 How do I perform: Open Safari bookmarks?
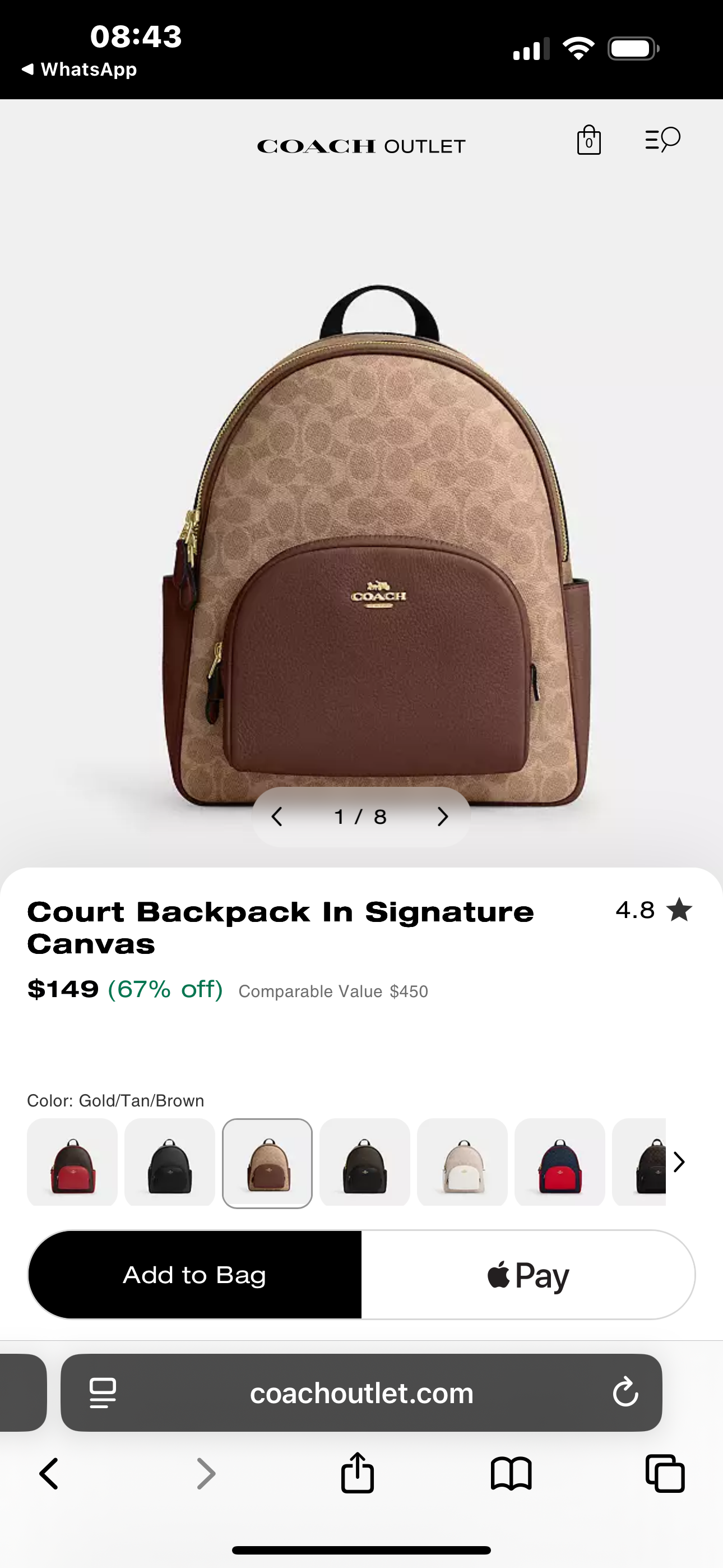point(511,1474)
